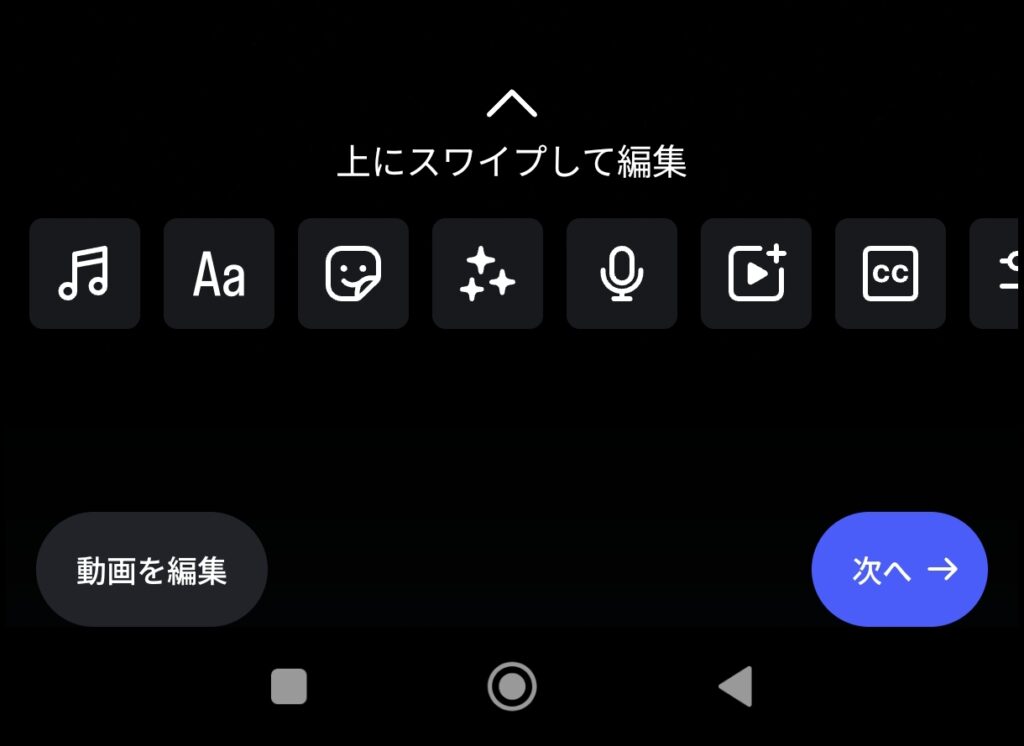Open the partially visible adjust tool

[996, 273]
